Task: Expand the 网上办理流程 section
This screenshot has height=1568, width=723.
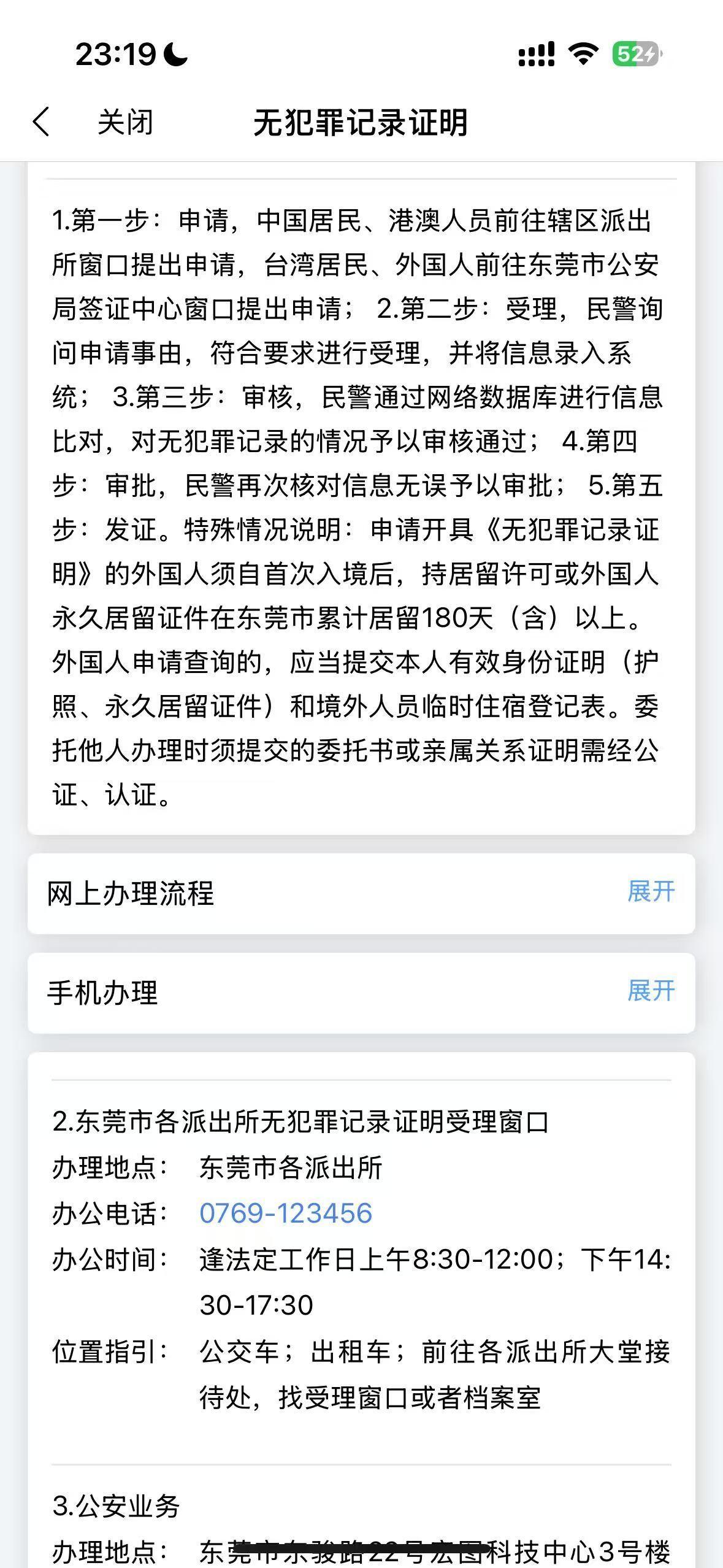Action: coord(651,892)
